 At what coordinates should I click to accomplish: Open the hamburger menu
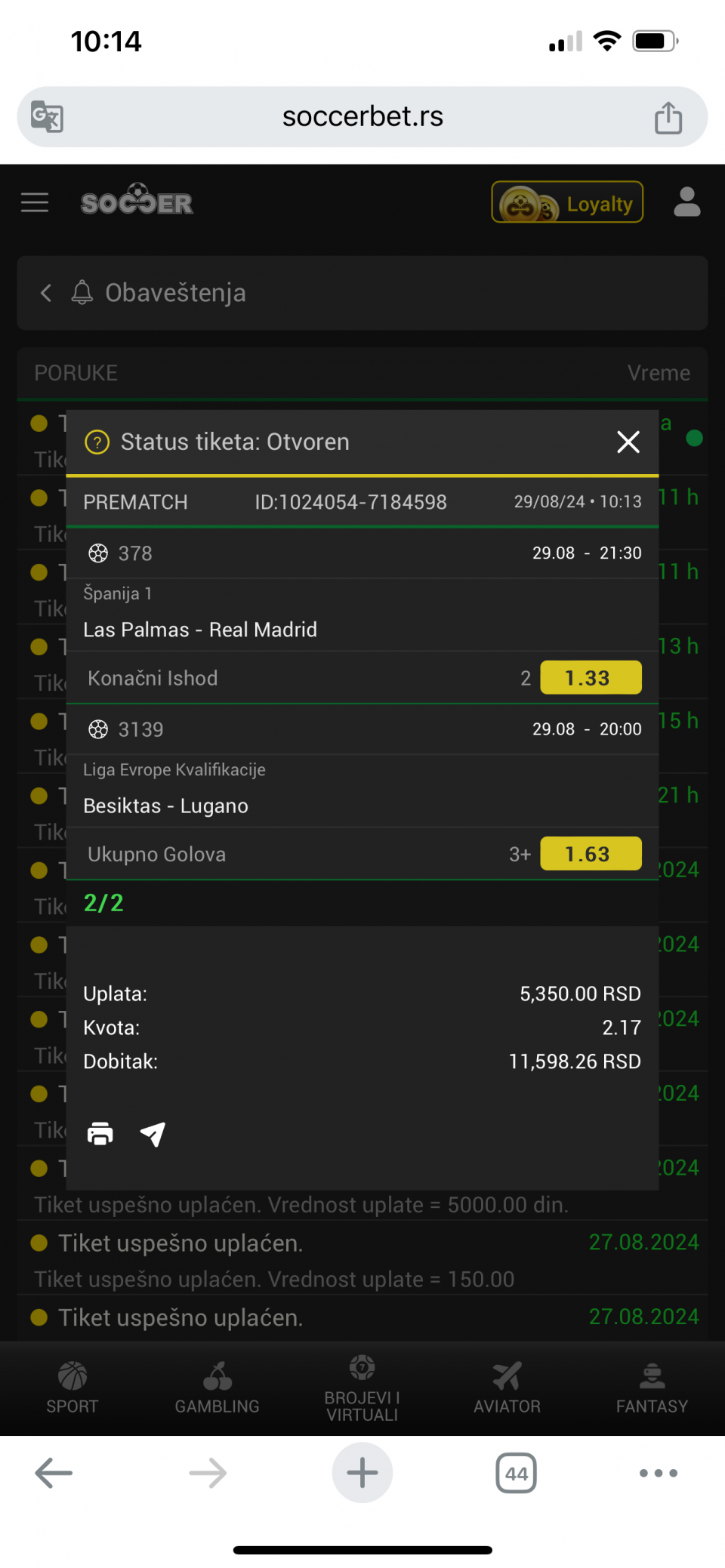35,202
